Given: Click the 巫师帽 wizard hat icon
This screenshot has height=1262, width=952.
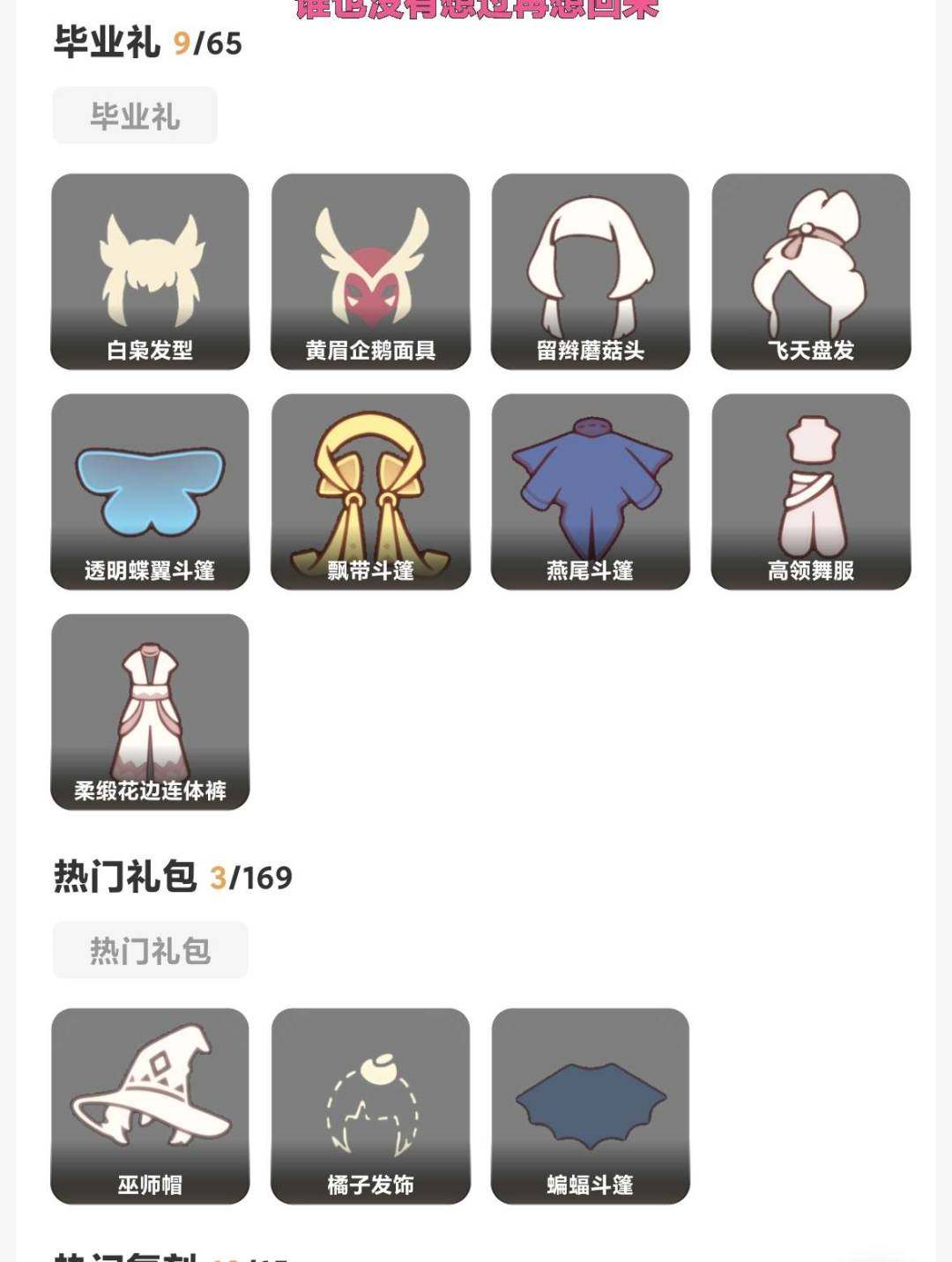Looking at the screenshot, I should pyautogui.click(x=147, y=1106).
